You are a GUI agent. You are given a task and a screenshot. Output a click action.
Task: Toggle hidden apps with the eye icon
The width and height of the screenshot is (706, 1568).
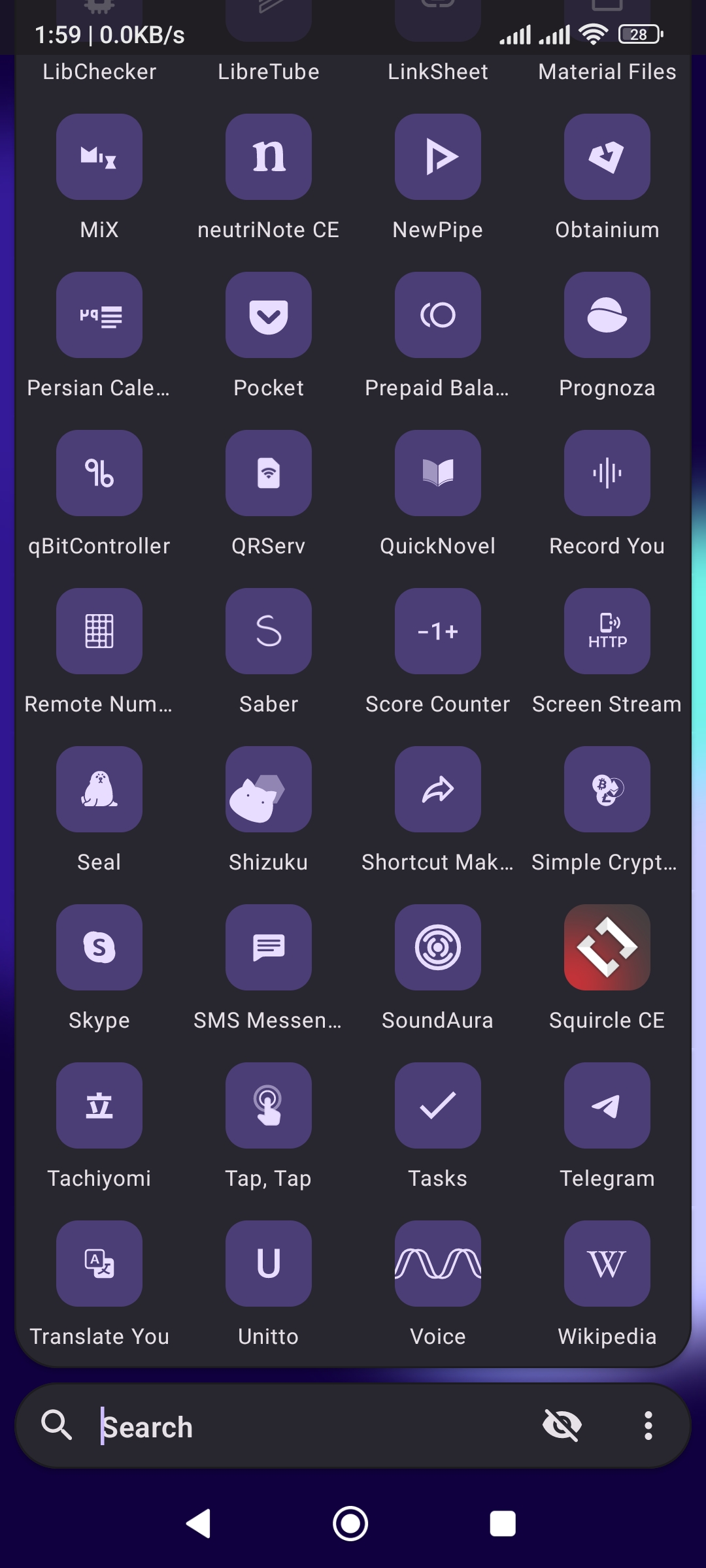pyautogui.click(x=563, y=1426)
